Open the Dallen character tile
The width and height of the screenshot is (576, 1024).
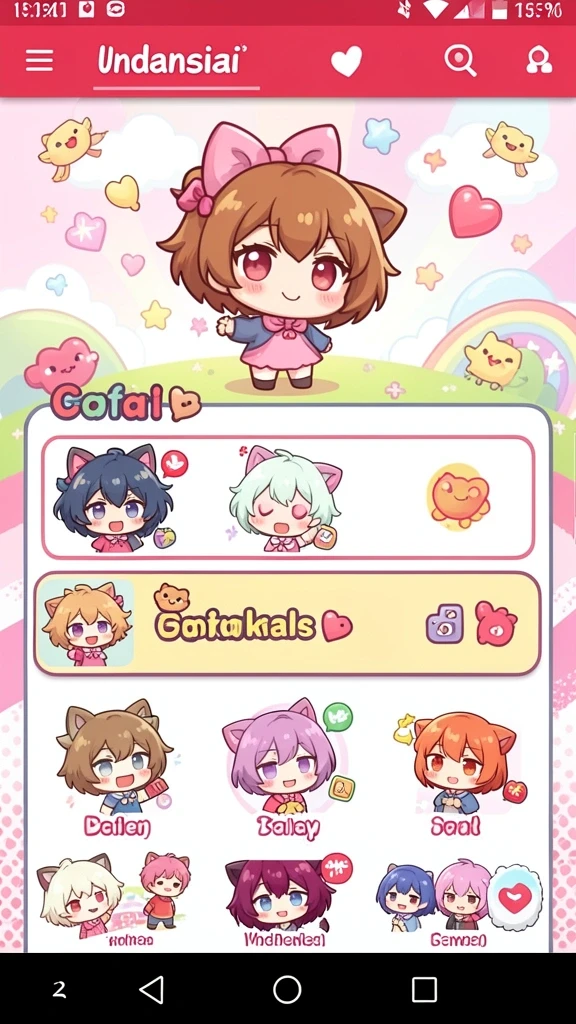116,769
